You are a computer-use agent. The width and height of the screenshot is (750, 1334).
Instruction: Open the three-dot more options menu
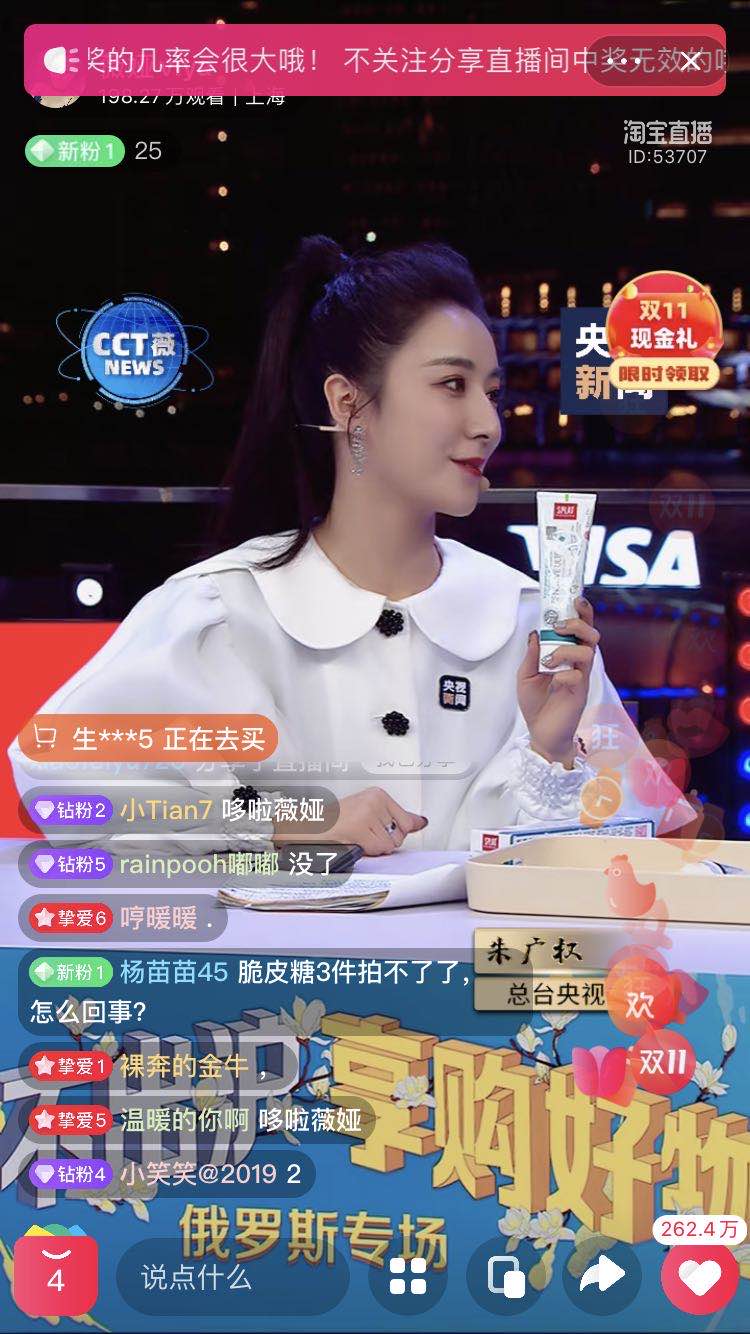coord(623,62)
